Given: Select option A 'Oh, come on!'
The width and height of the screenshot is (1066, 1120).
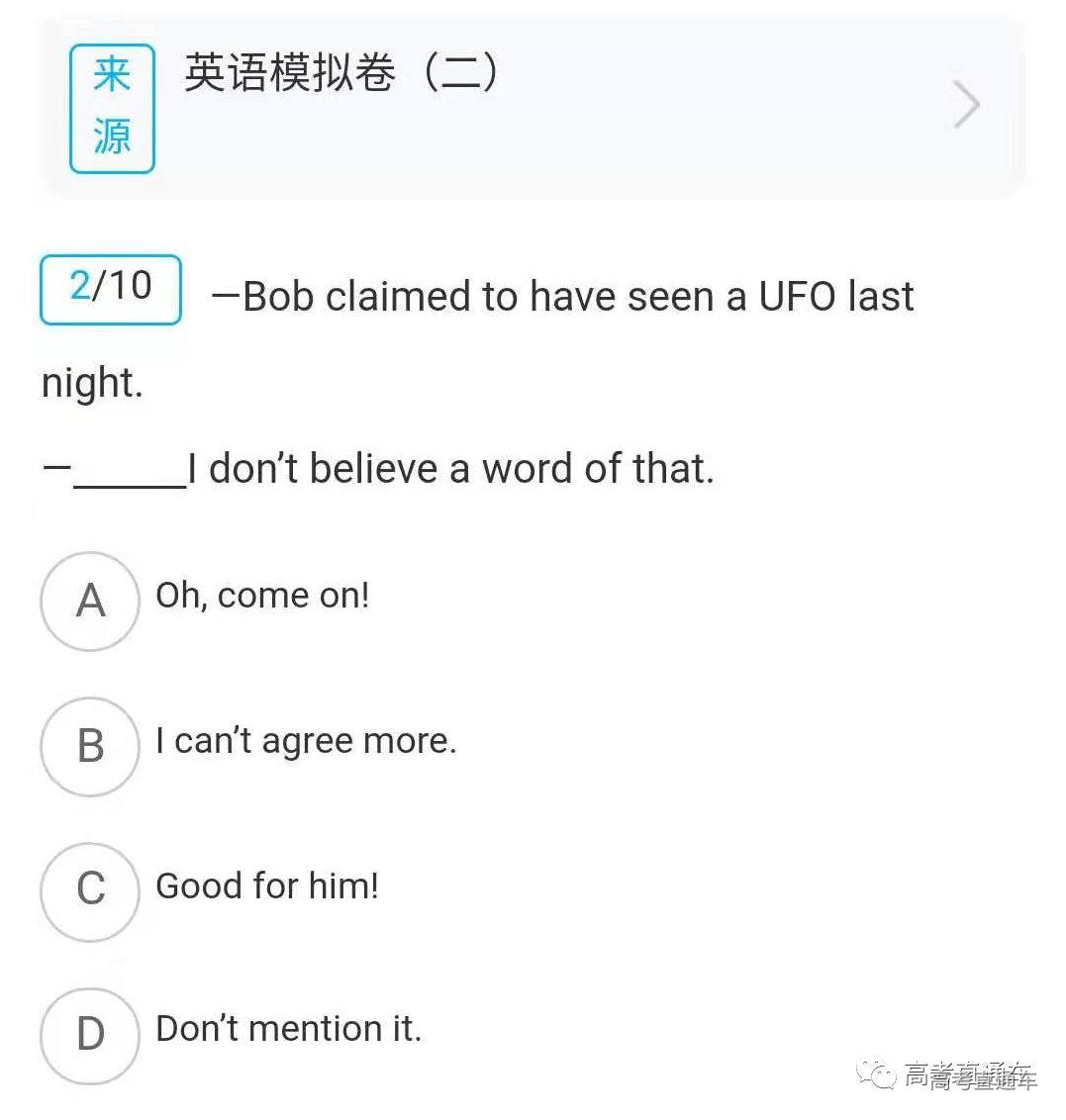Looking at the screenshot, I should click(x=260, y=595).
